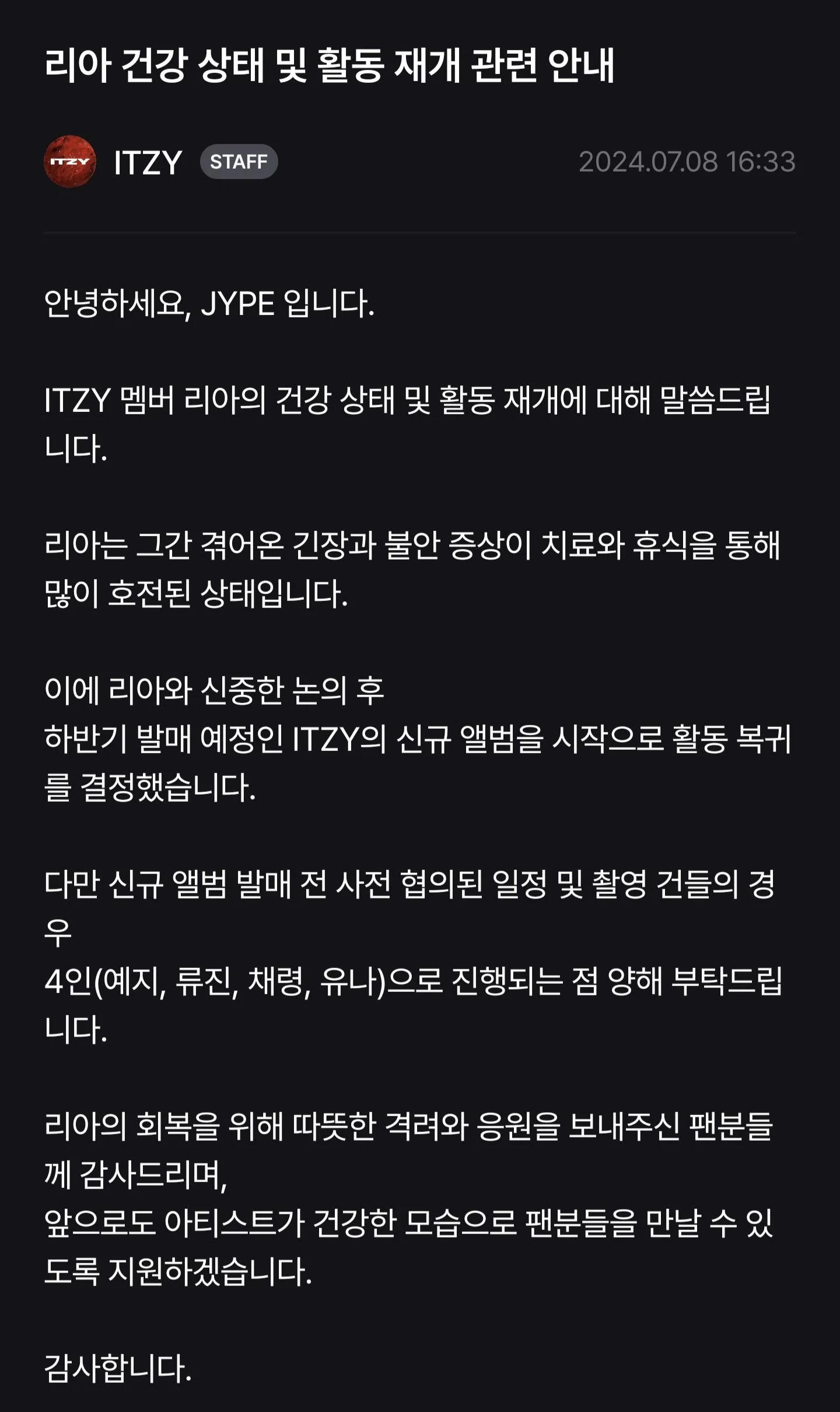Open the ITZY staff profile avatar

(x=70, y=162)
